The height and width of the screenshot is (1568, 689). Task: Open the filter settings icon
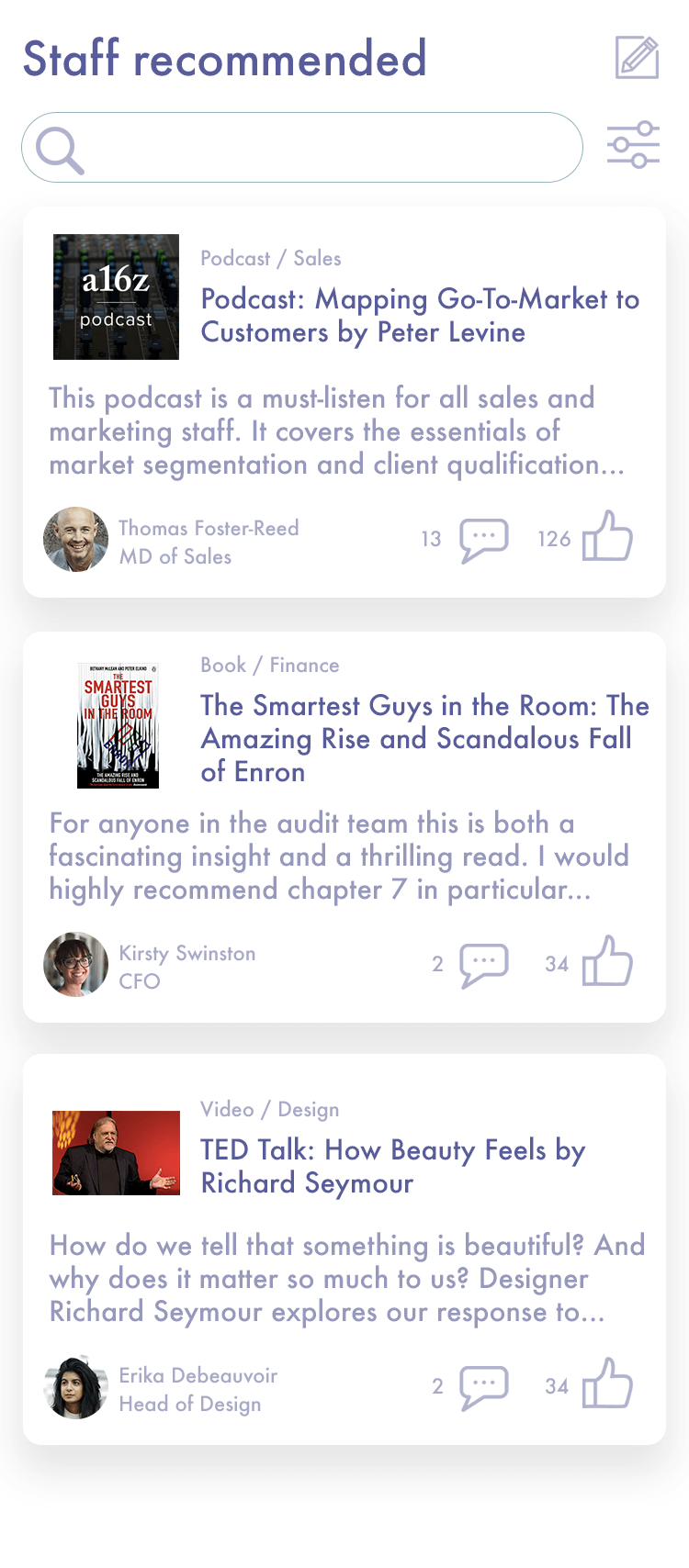click(633, 145)
